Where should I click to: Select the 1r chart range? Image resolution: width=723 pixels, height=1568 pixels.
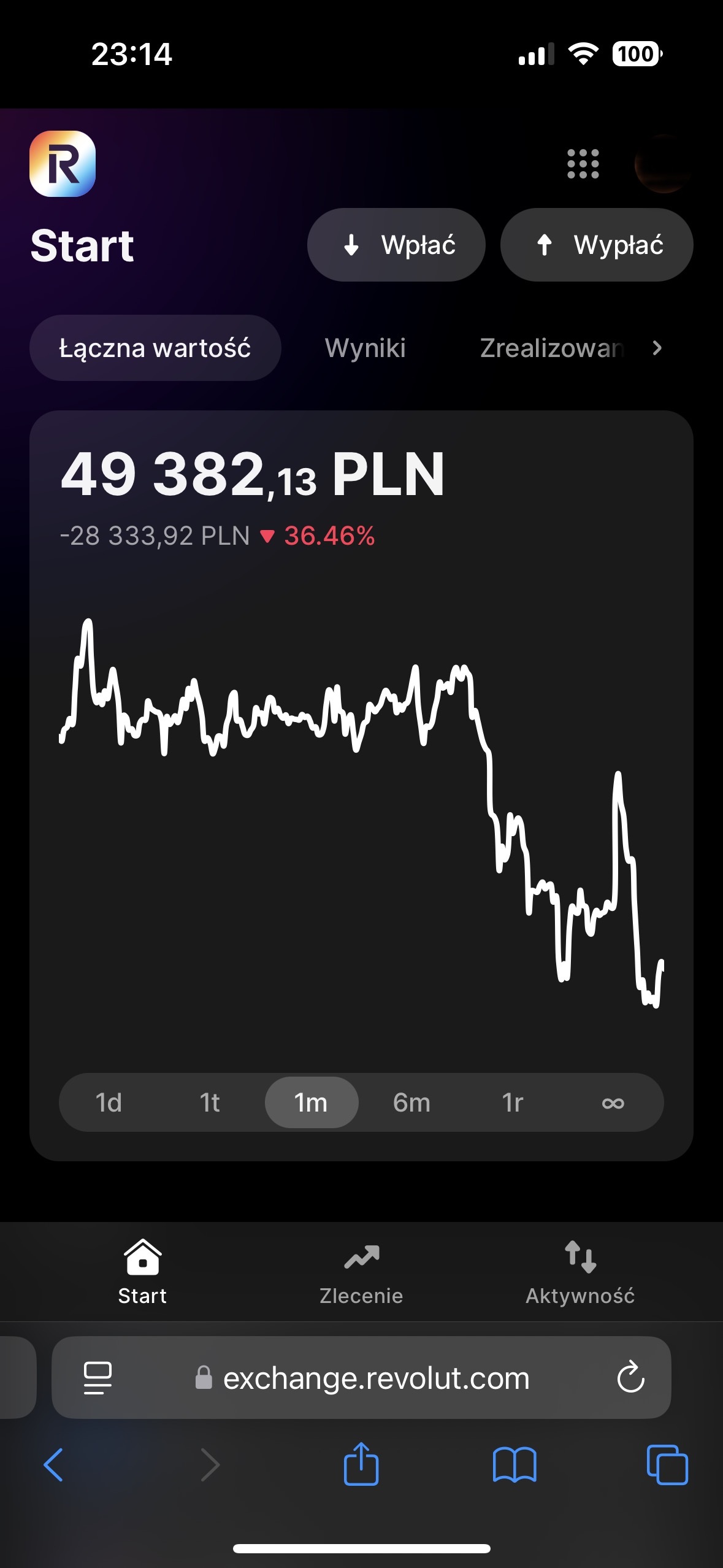(x=513, y=1102)
